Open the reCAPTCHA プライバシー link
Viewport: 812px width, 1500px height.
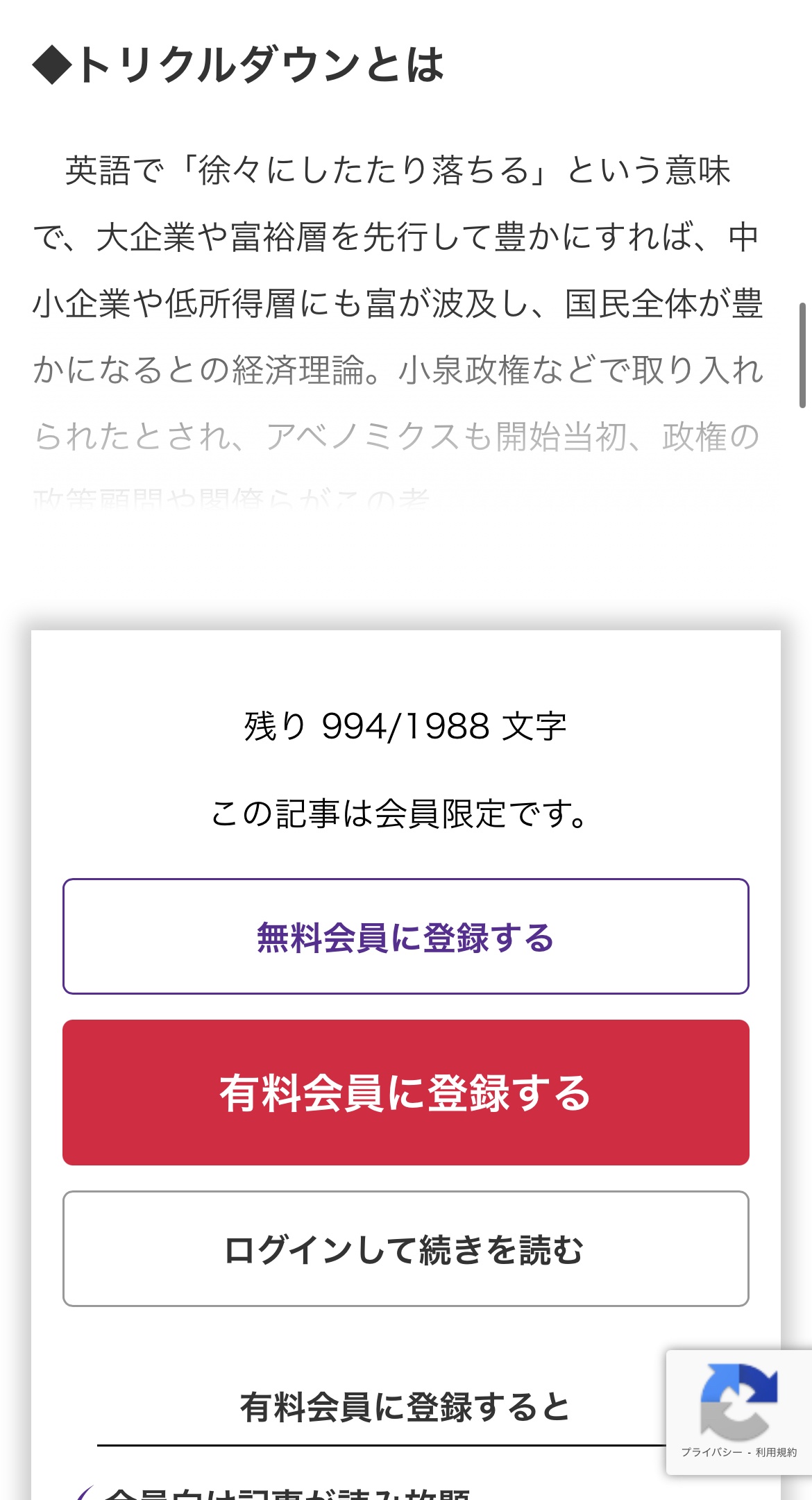tap(711, 1452)
